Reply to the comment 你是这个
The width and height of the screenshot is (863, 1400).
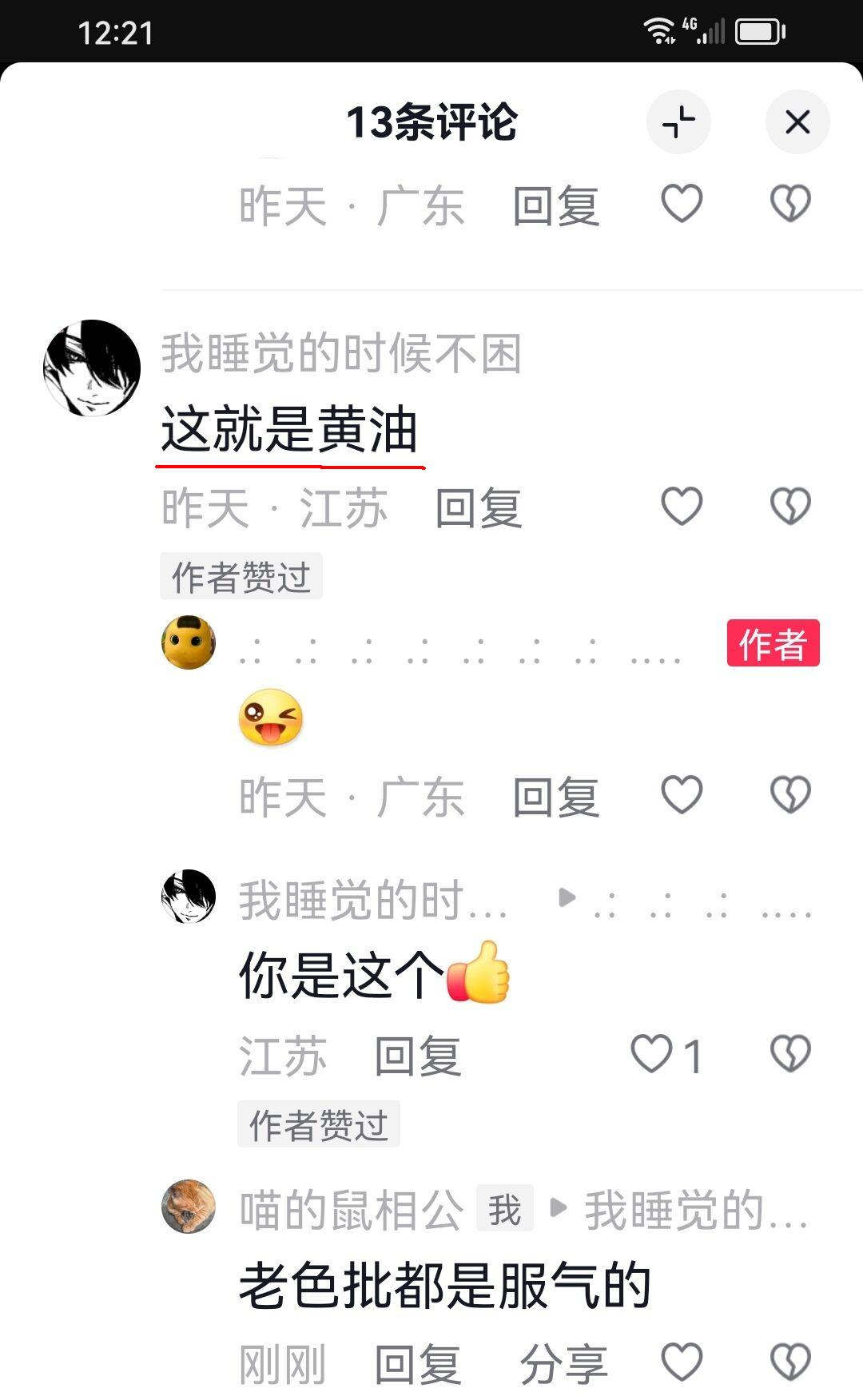(x=418, y=1056)
